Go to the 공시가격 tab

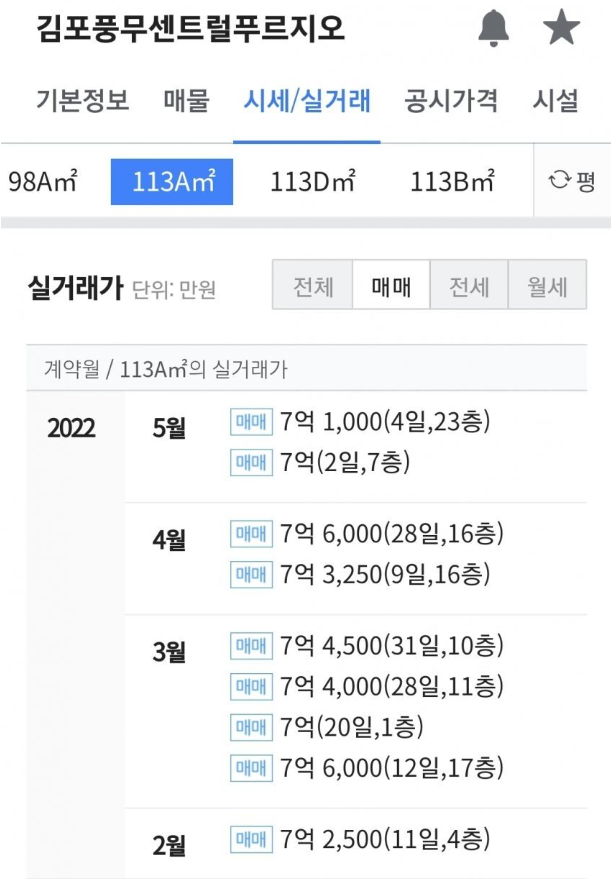[x=451, y=101]
